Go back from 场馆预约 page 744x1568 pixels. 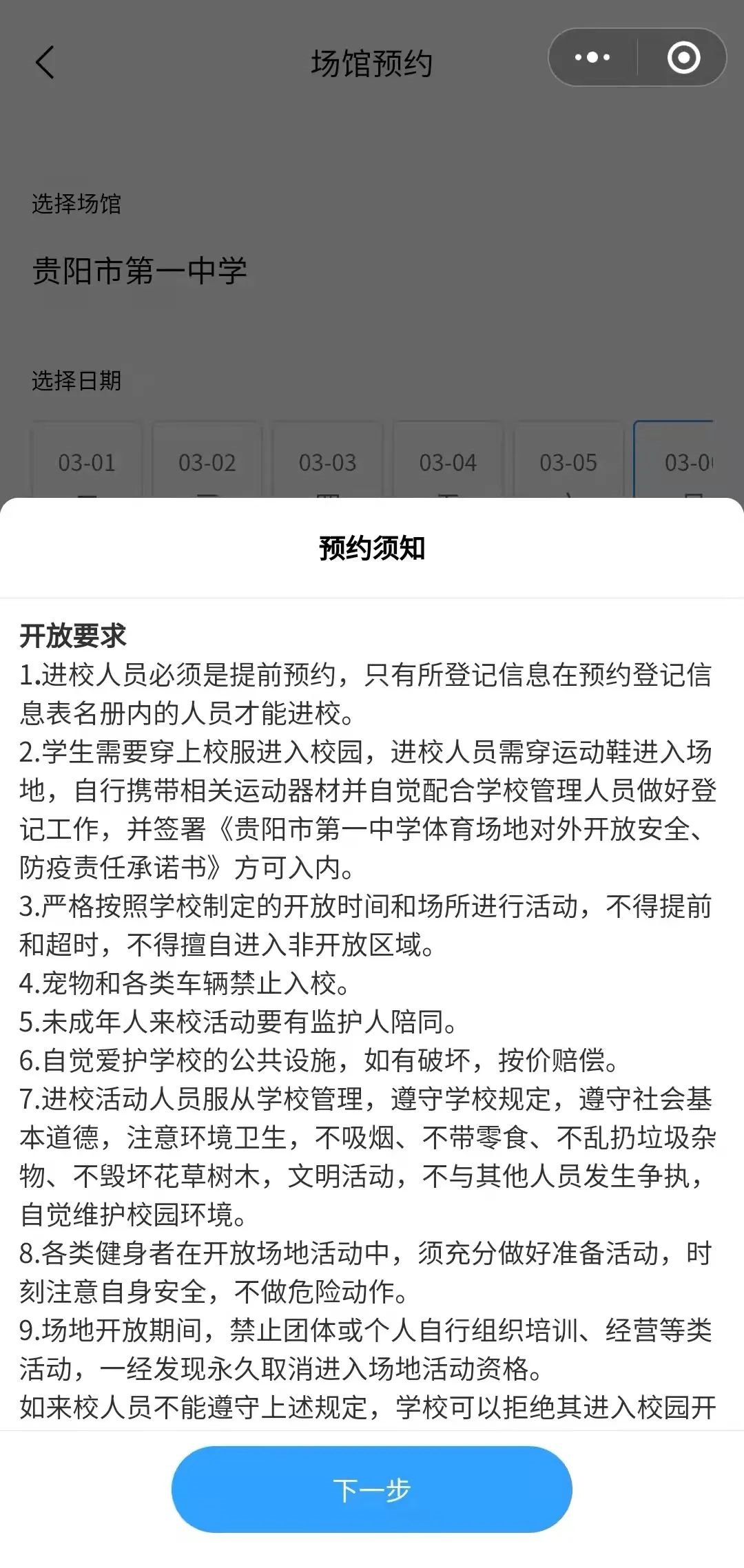[45, 63]
